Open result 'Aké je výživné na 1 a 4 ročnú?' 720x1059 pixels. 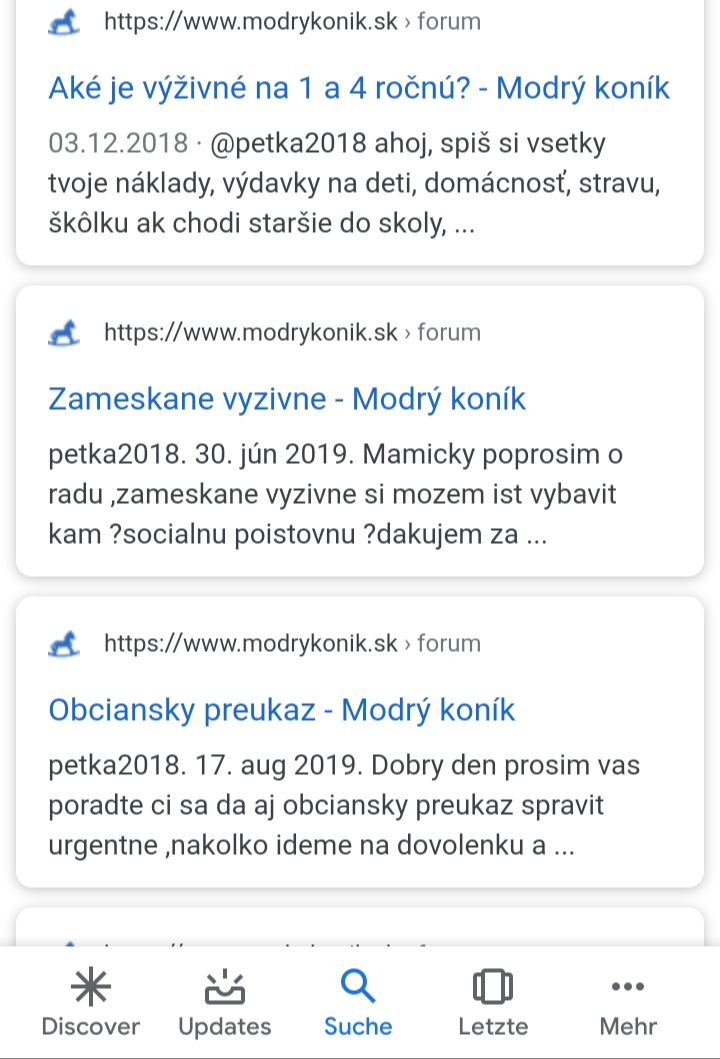[x=358, y=88]
